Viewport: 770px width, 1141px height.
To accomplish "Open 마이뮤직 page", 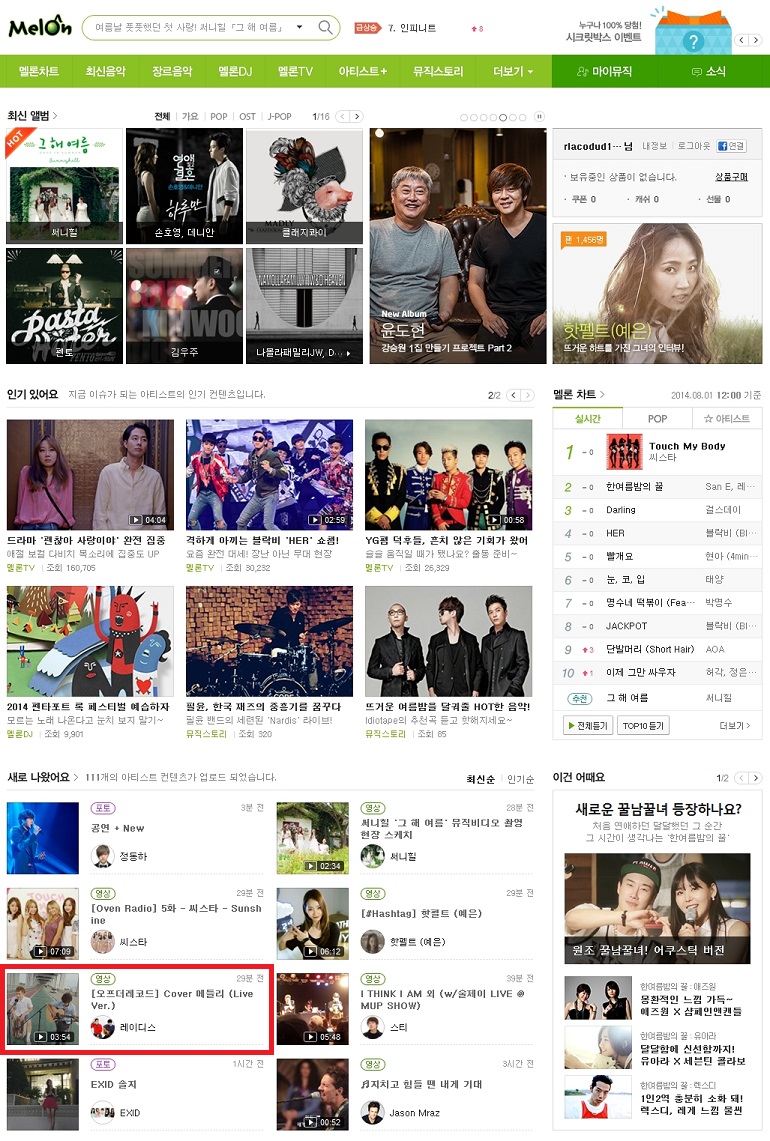I will (605, 71).
